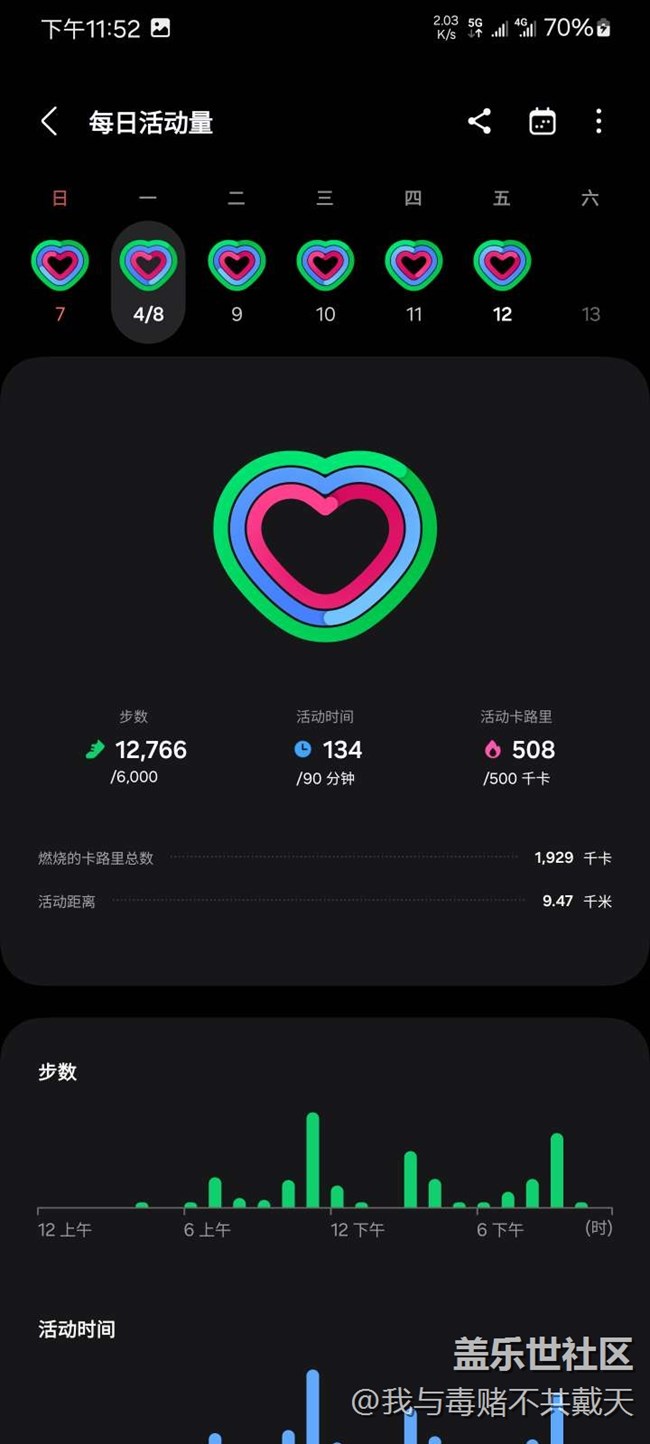Select Tuesday the 9th

237,282
